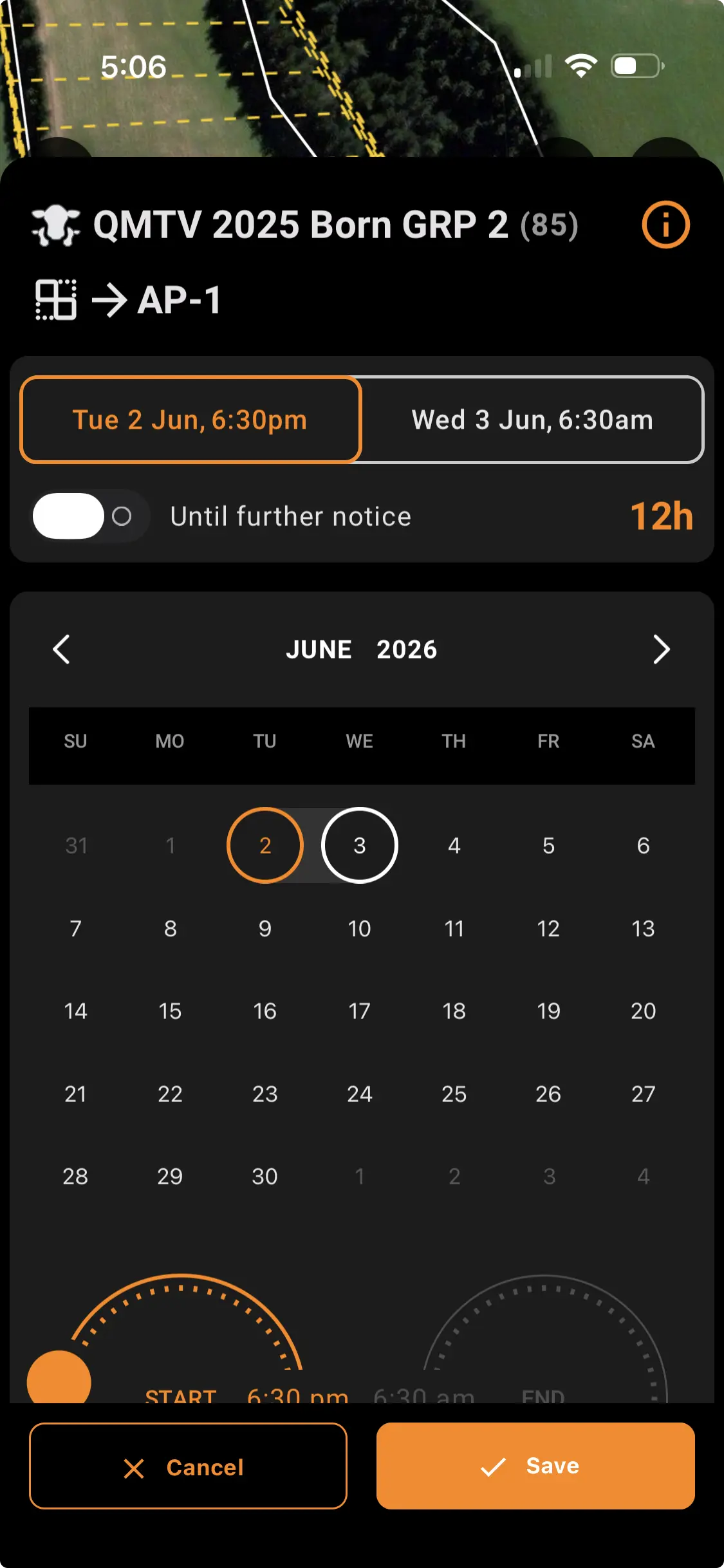
Task: Select June 10 on the calendar
Action: pyautogui.click(x=359, y=928)
